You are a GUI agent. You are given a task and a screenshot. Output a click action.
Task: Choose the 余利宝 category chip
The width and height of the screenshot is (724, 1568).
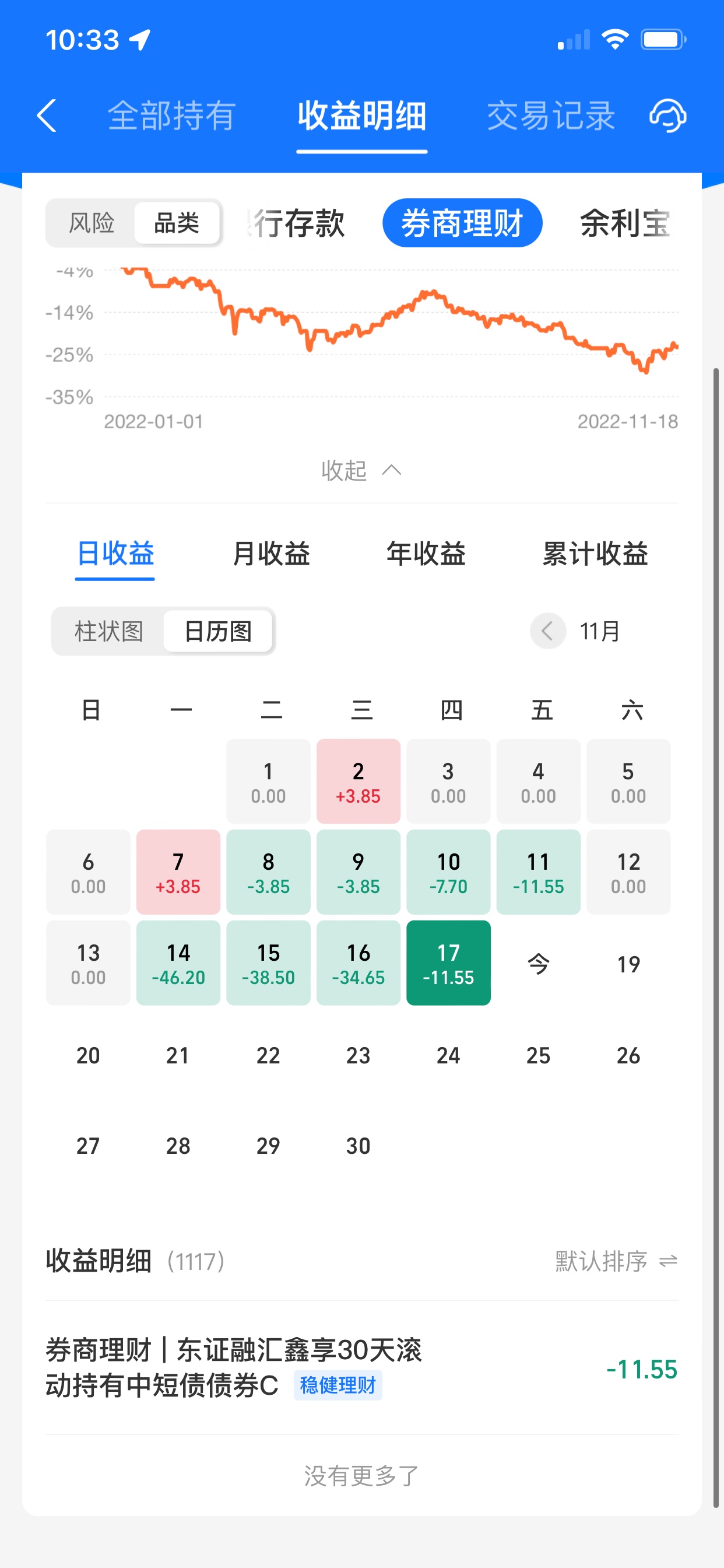pyautogui.click(x=625, y=223)
